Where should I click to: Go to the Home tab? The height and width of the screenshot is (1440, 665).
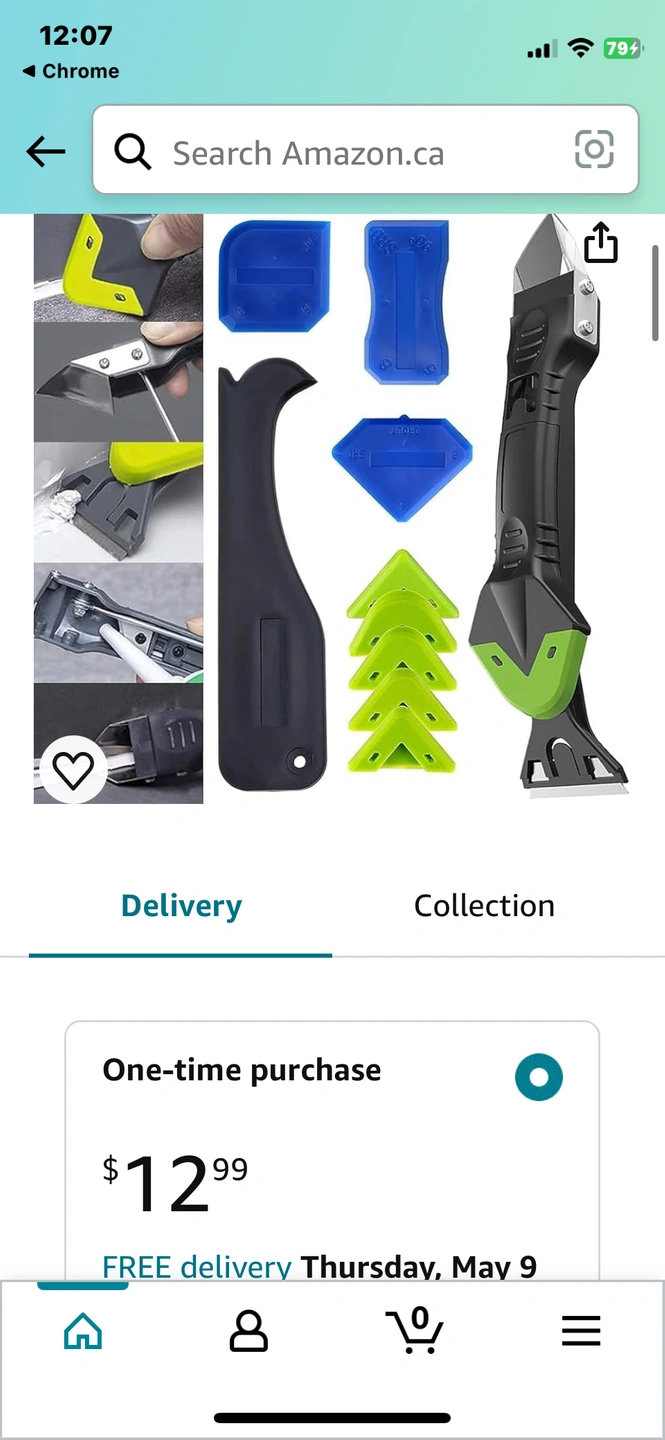[83, 1331]
